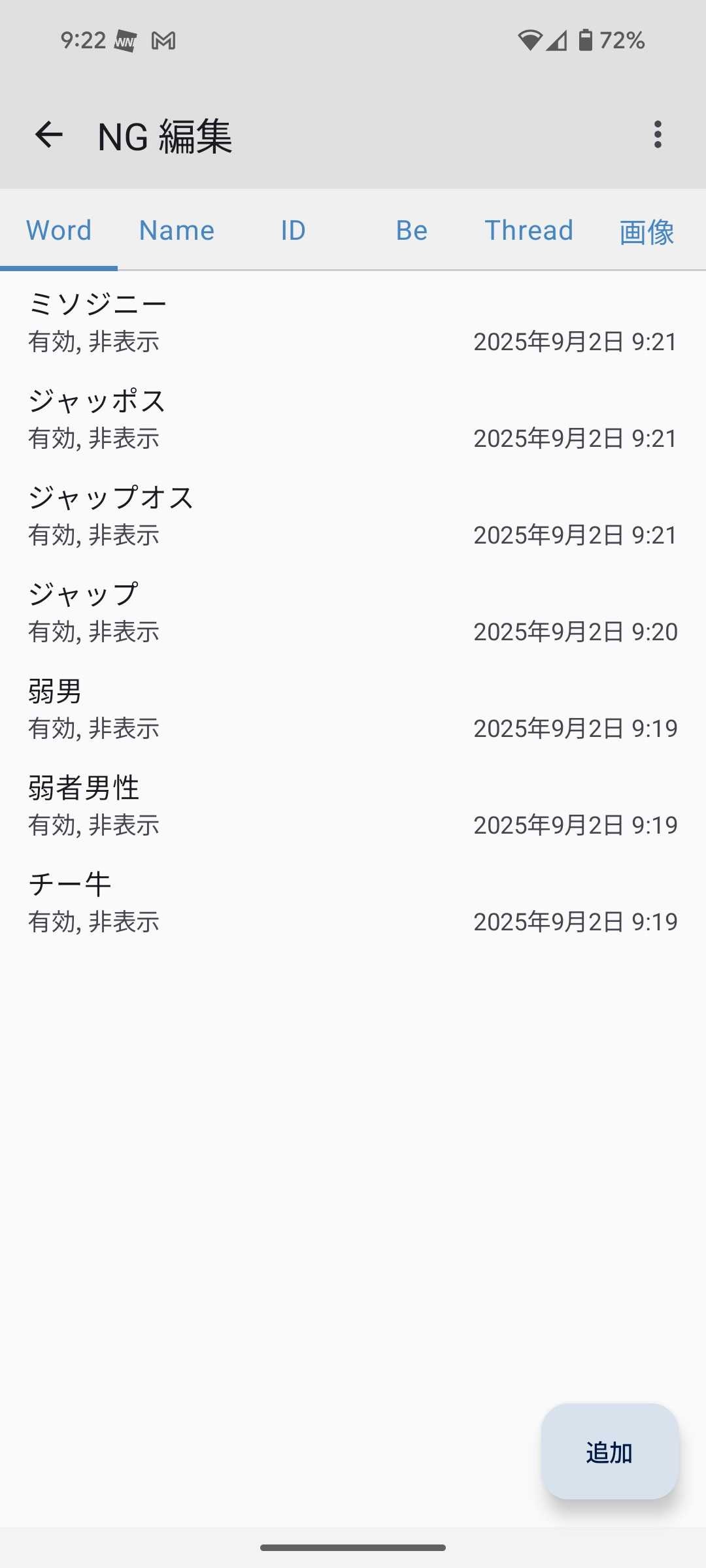Open the ジャップオス NG word entry

353,515
